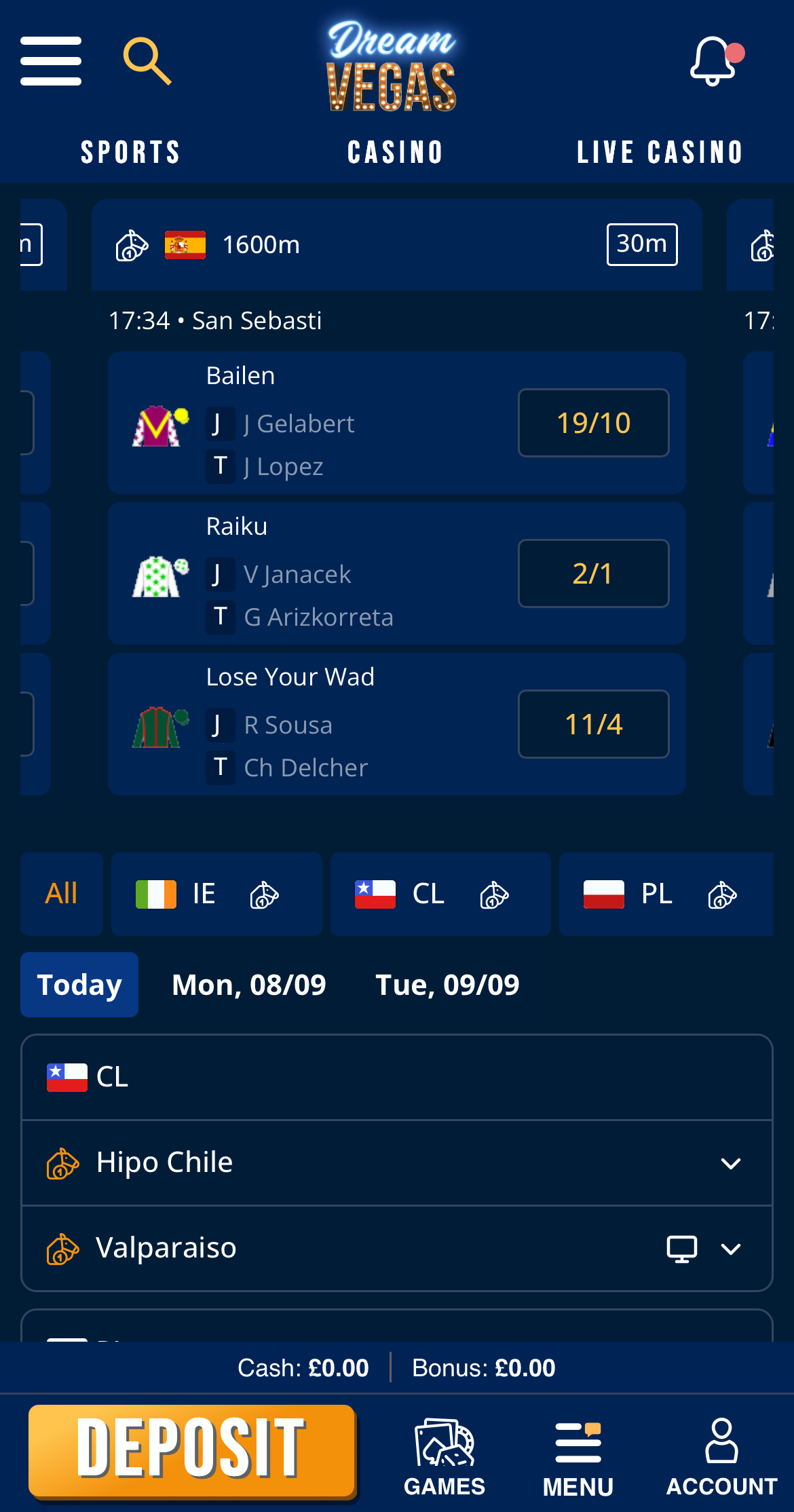Screen dimensions: 794x1512
Task: Show races for Mon, 08/09
Action: click(x=249, y=985)
